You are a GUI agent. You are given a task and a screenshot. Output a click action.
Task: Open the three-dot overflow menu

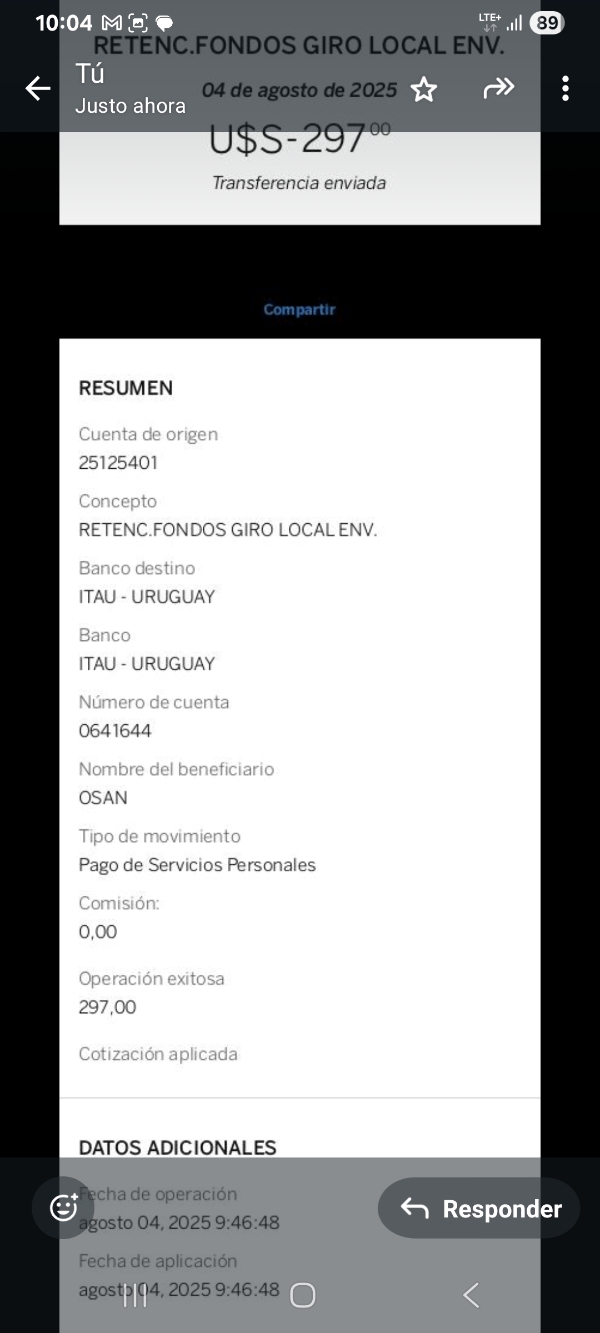[x=565, y=89]
